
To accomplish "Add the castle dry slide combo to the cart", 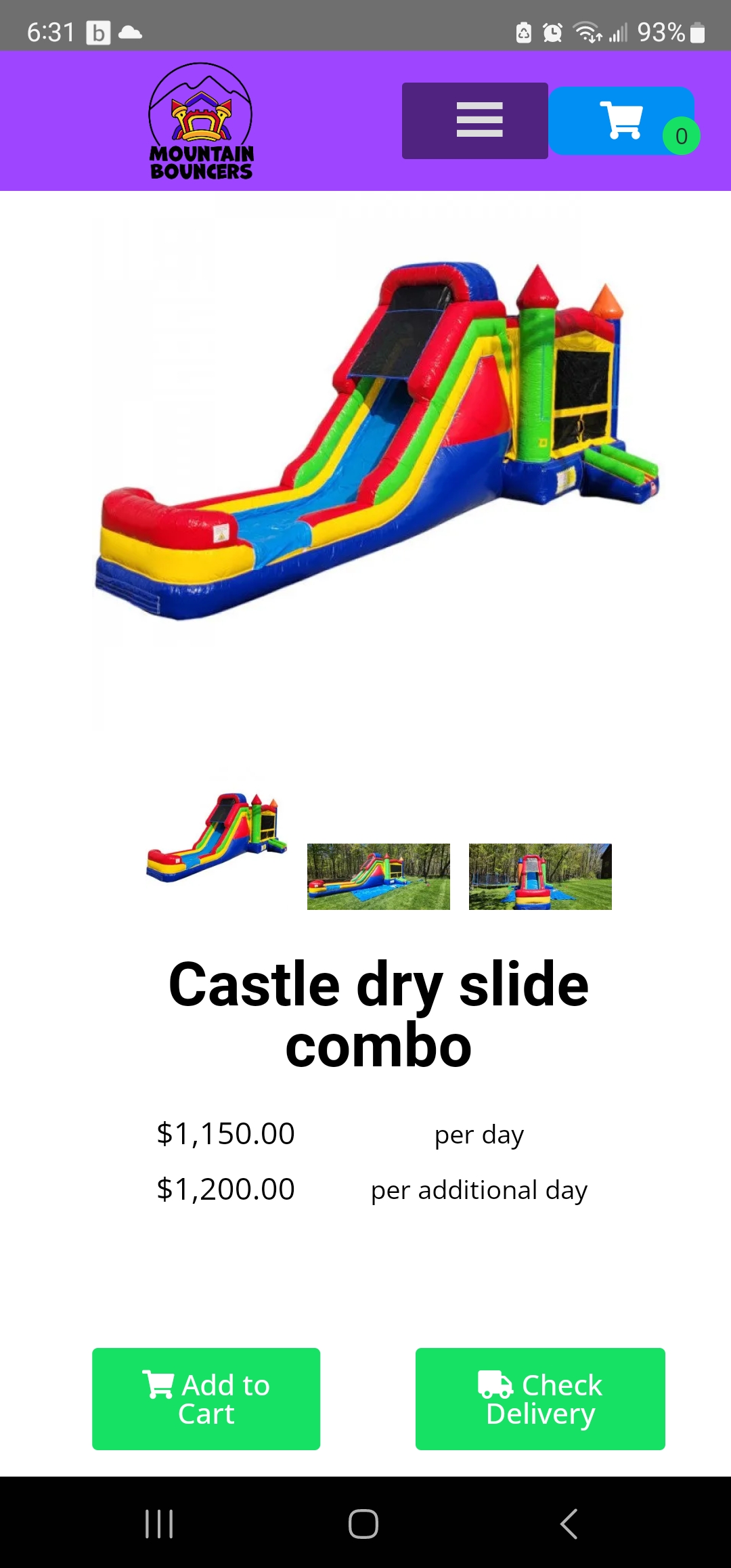I will (x=206, y=1399).
